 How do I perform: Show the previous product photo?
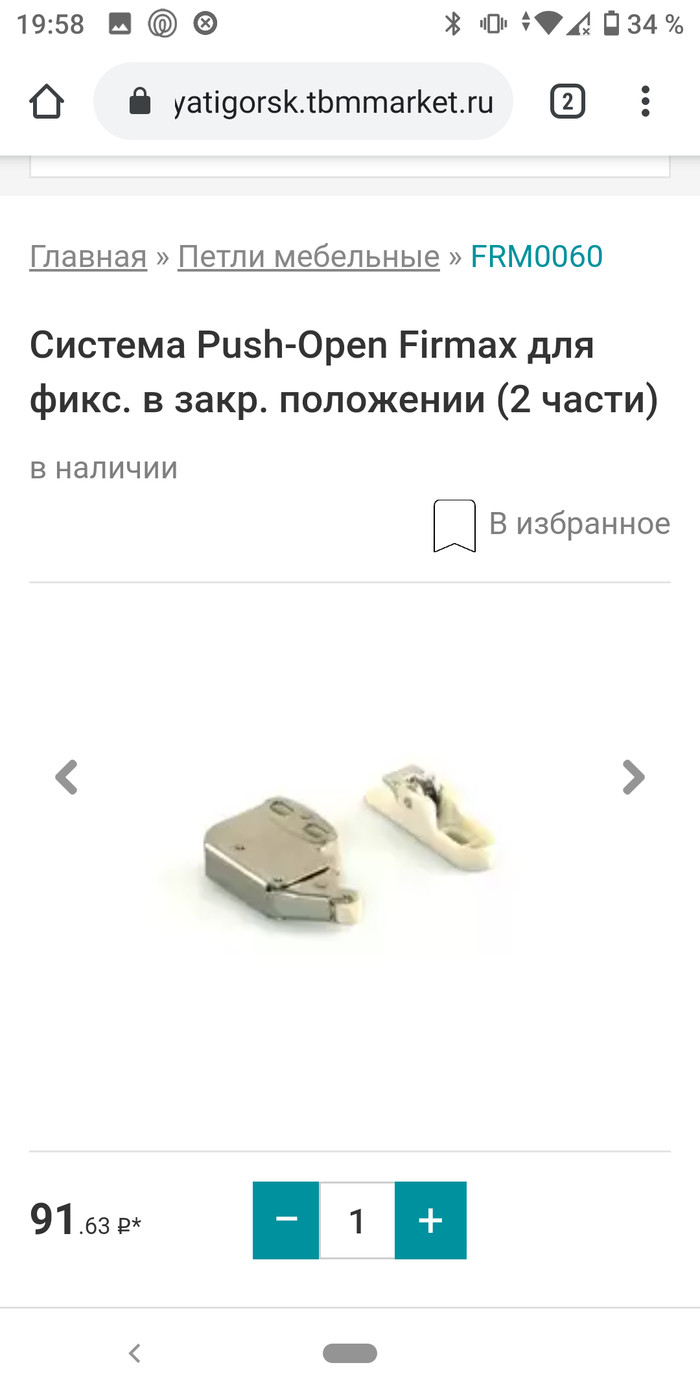tap(66, 777)
